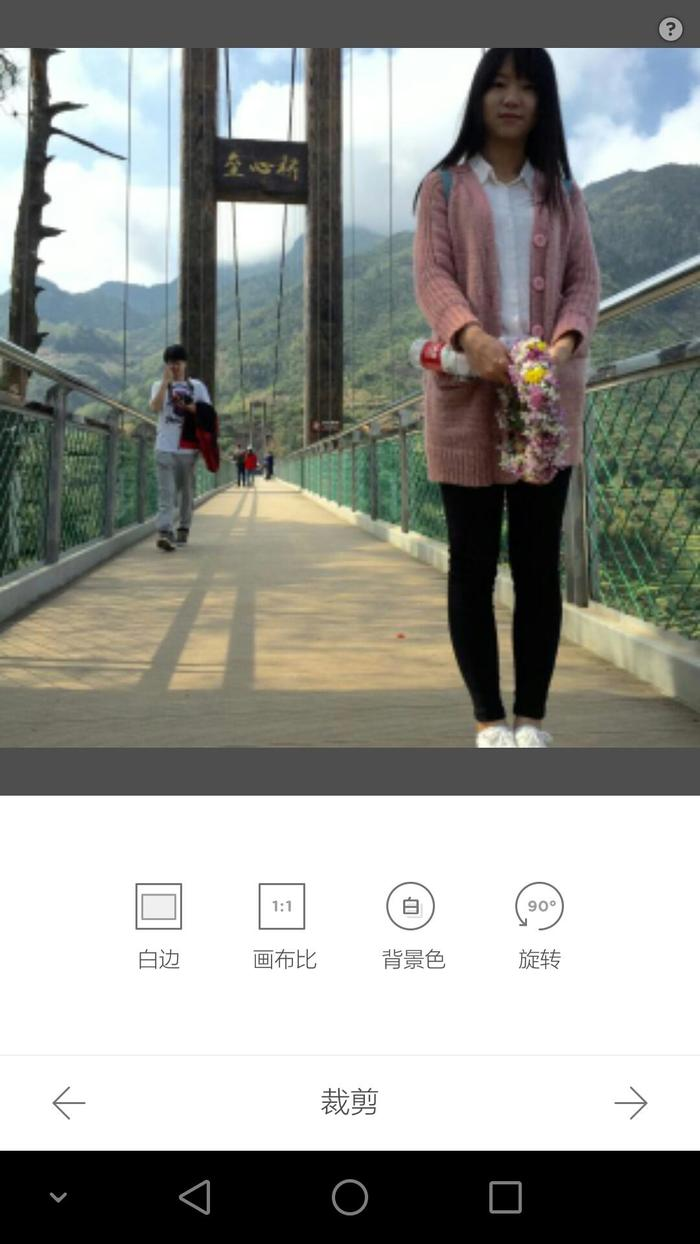Proceed with the right arrow
This screenshot has height=1244, width=700.
pyautogui.click(x=630, y=1103)
